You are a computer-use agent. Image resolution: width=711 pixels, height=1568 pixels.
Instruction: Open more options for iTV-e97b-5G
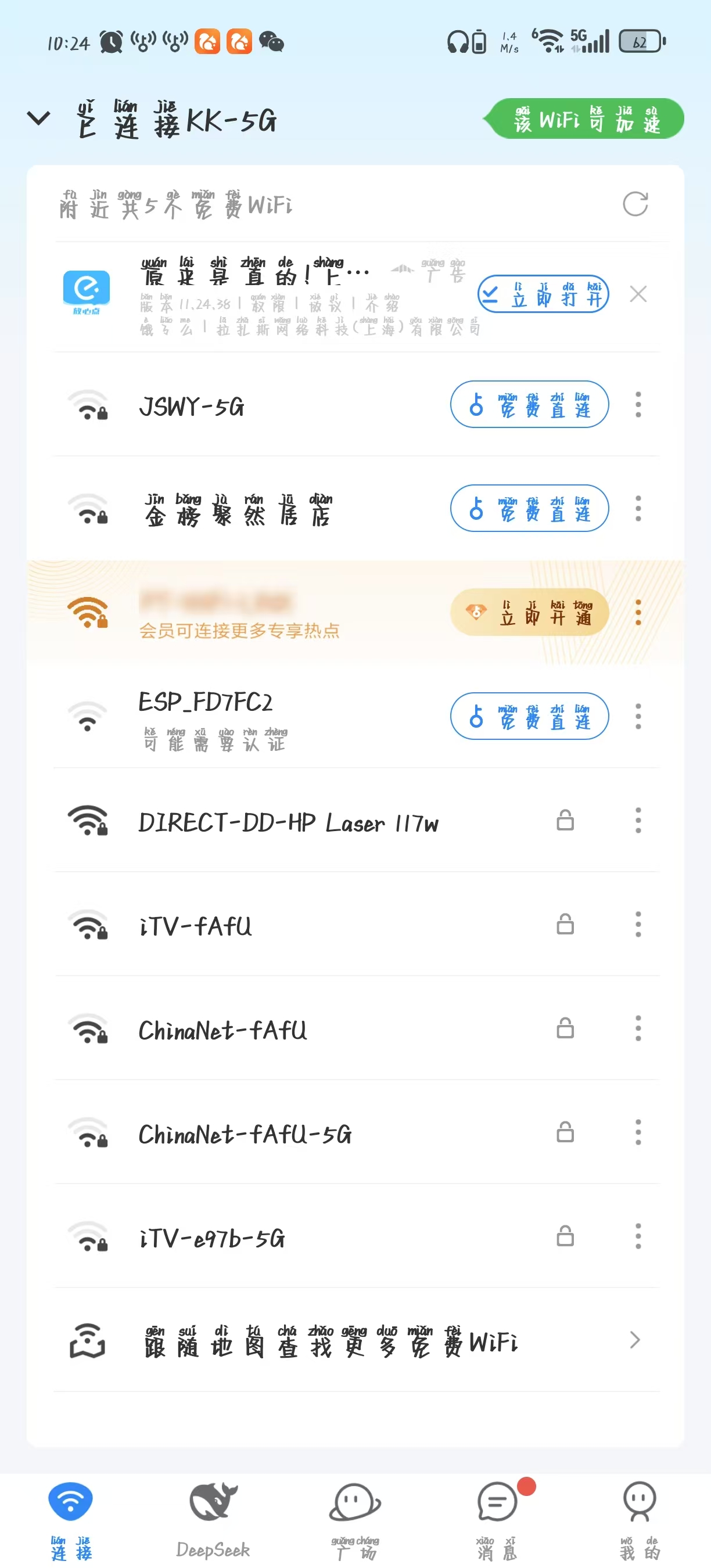click(638, 1236)
